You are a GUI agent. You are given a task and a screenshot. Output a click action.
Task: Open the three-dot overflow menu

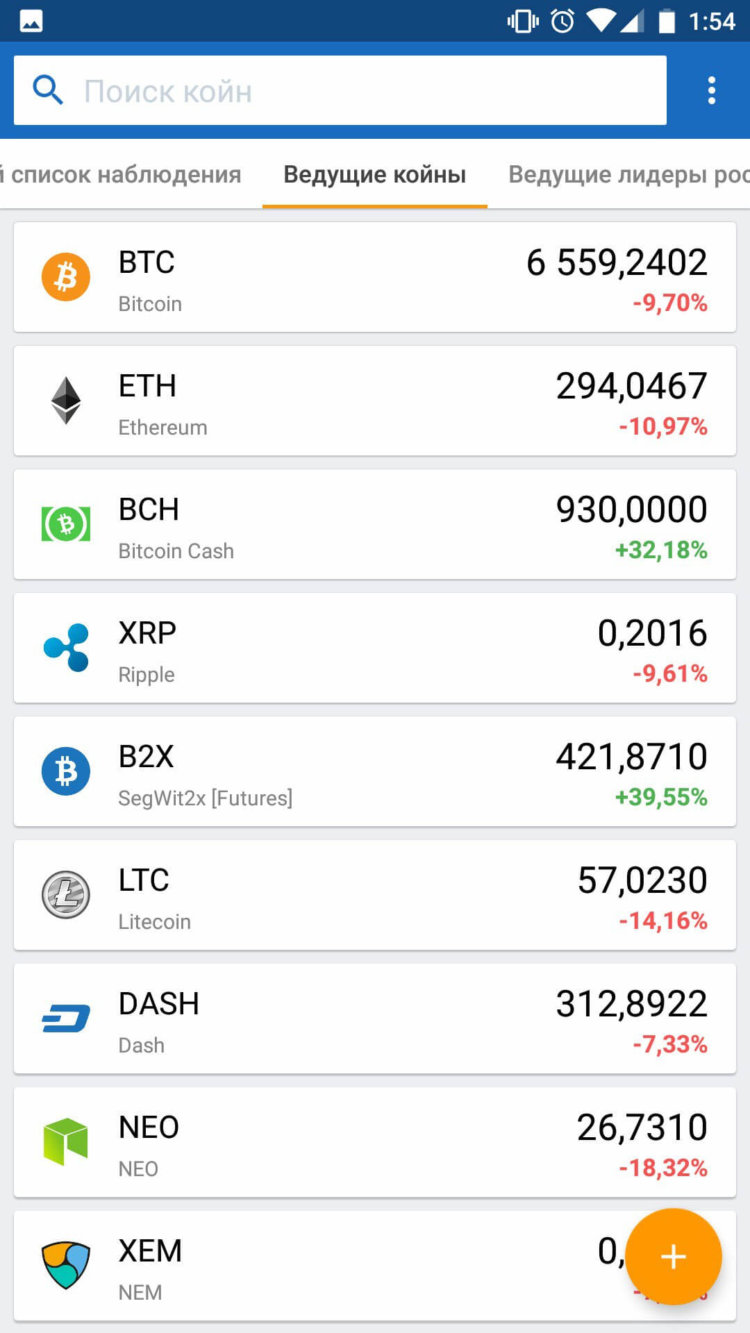tap(711, 90)
